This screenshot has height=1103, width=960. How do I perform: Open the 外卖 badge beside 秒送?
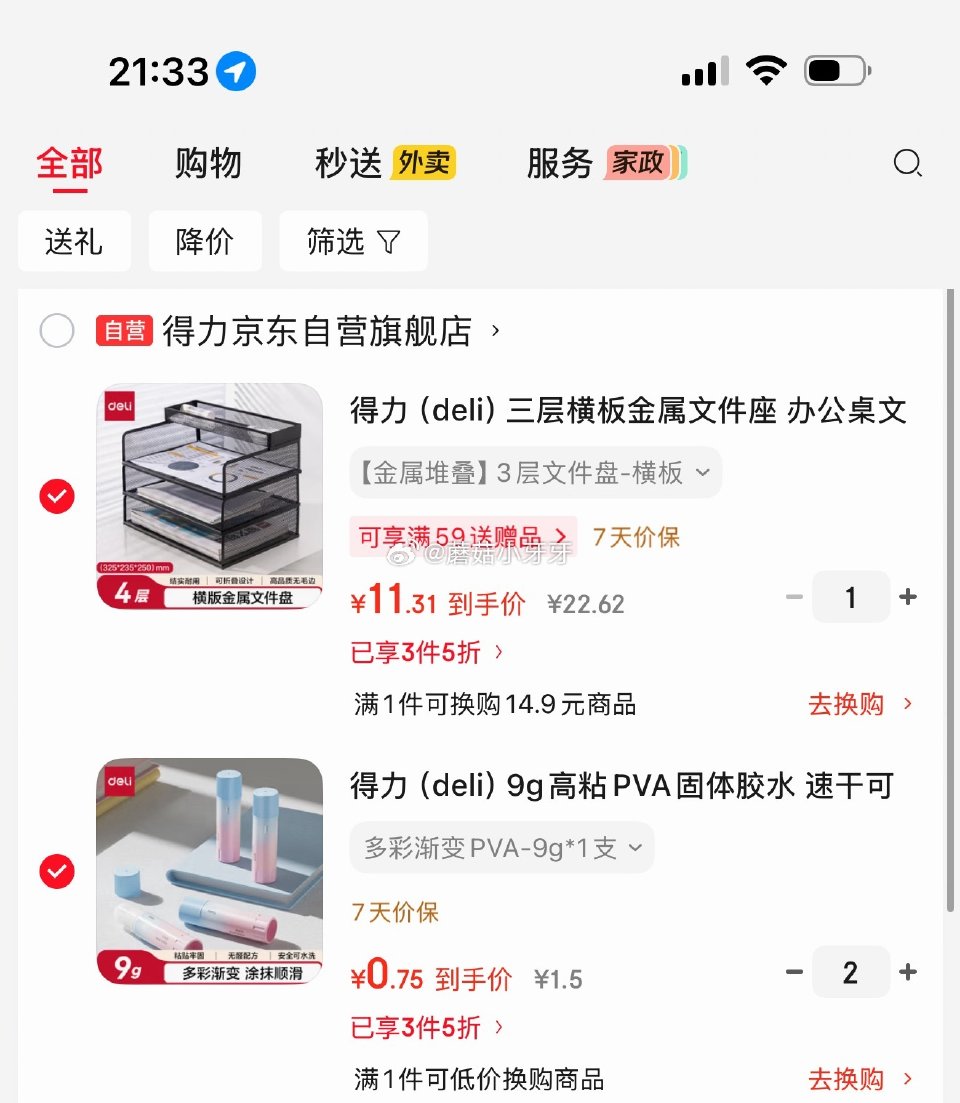click(x=423, y=162)
